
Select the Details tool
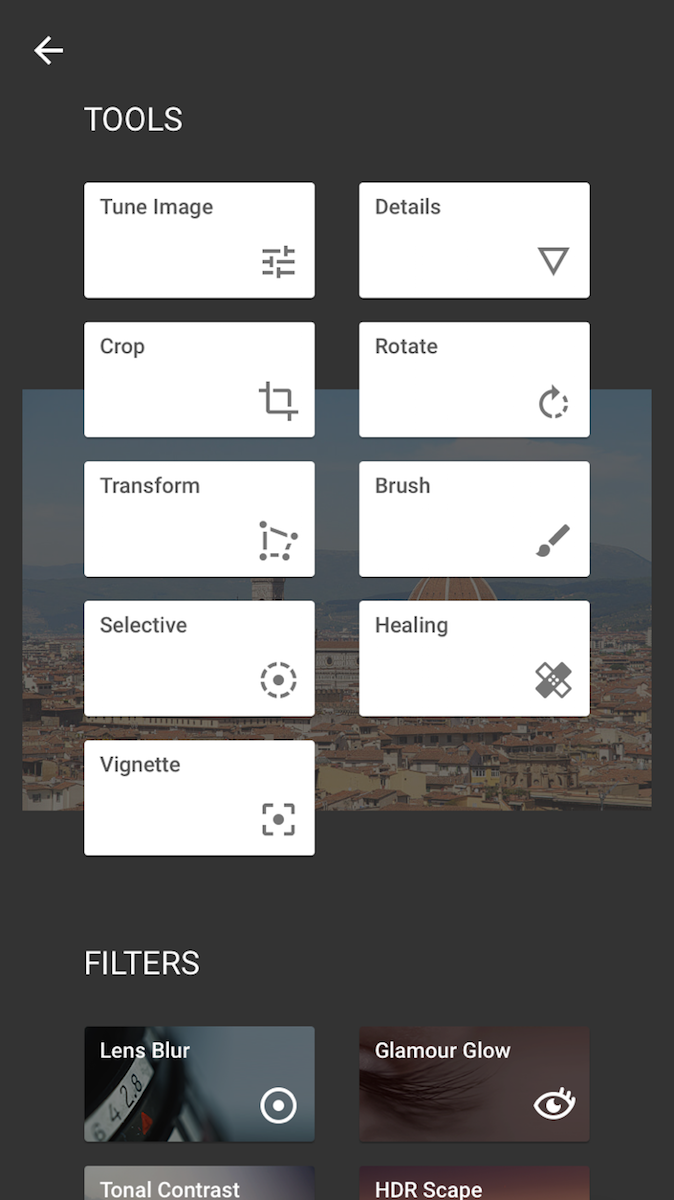click(x=474, y=240)
